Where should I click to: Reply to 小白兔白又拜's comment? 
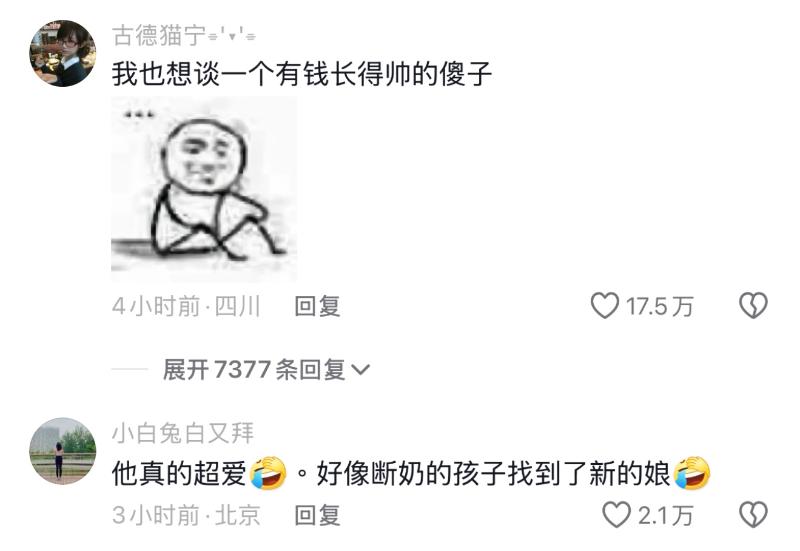(x=317, y=515)
